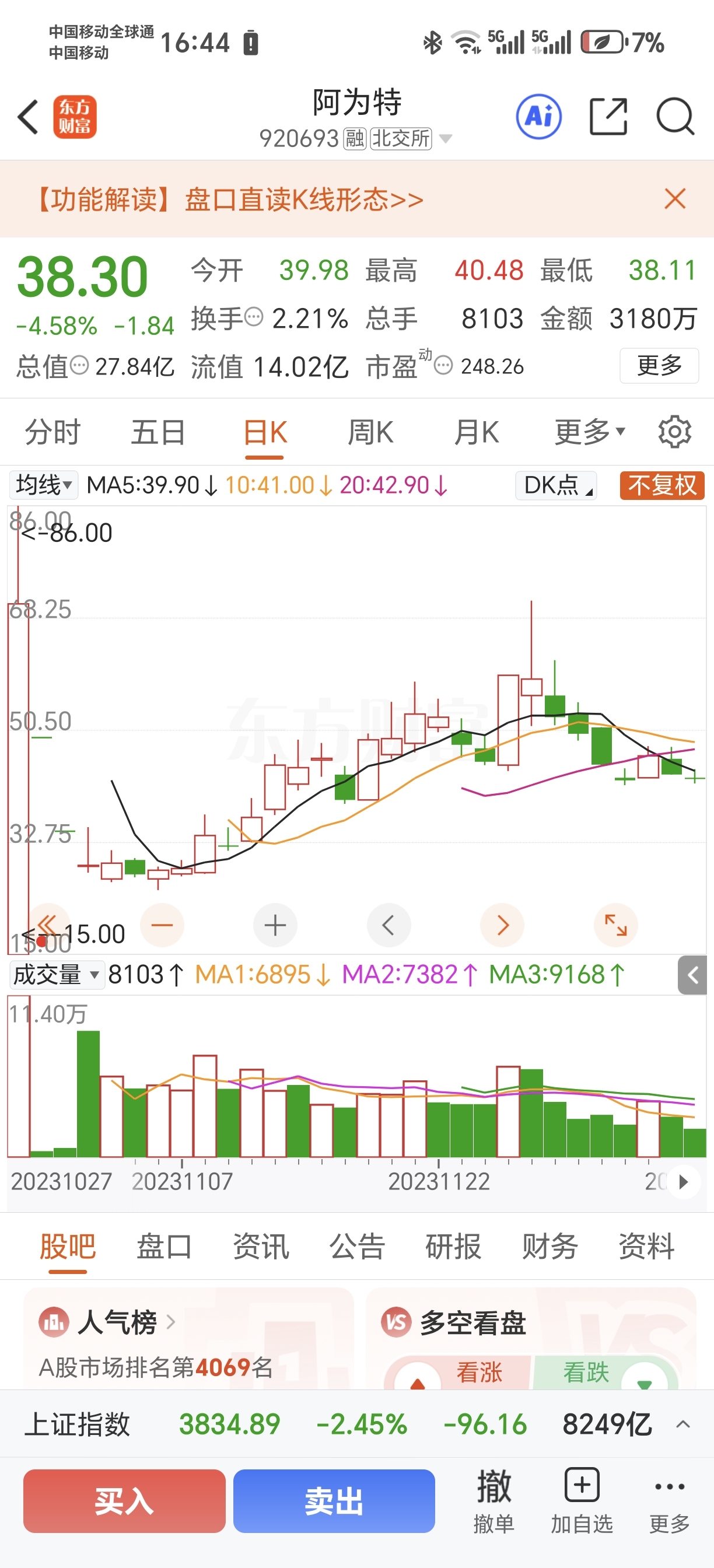714x1568 pixels.
Task: Expand the 更多 chart period dropdown
Action: pos(589,433)
